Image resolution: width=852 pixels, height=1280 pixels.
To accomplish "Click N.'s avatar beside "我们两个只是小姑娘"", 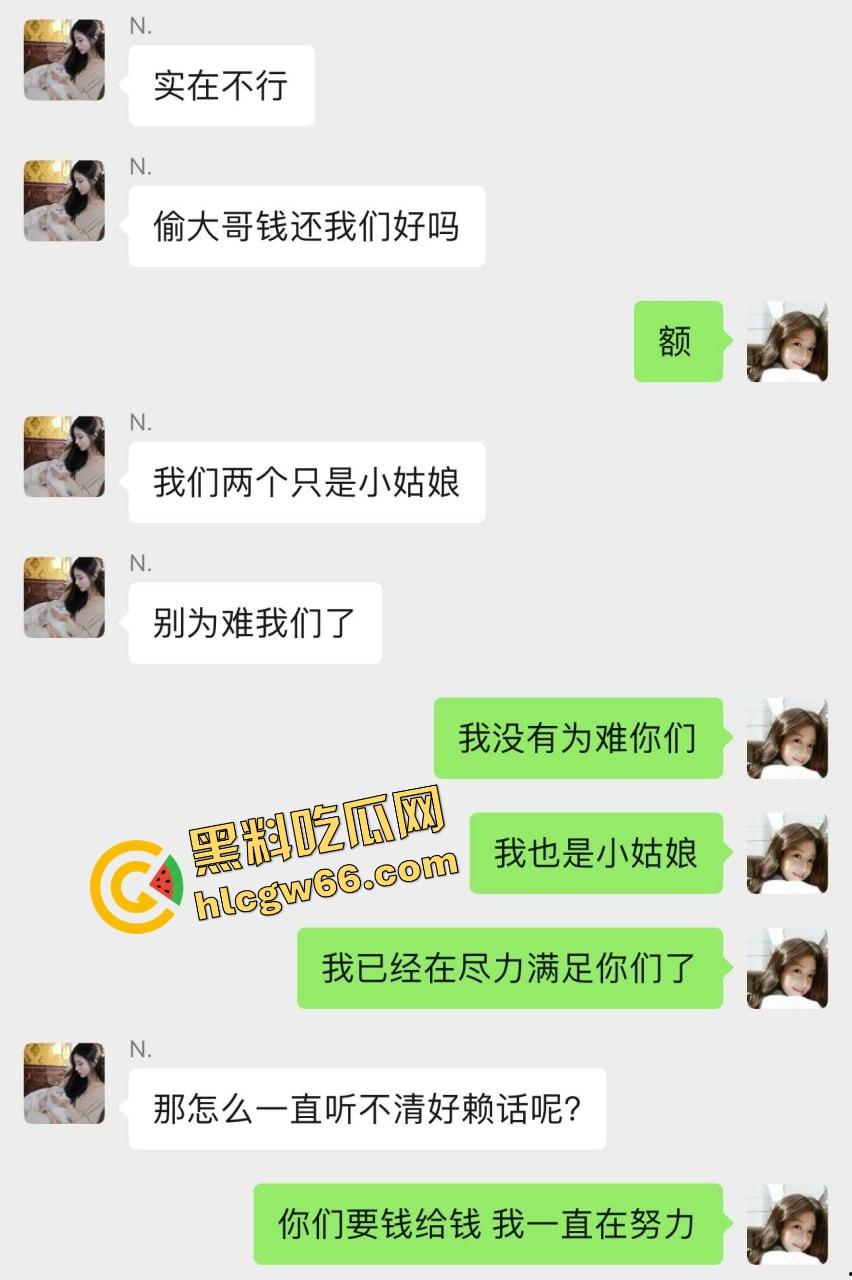I will click(x=63, y=455).
